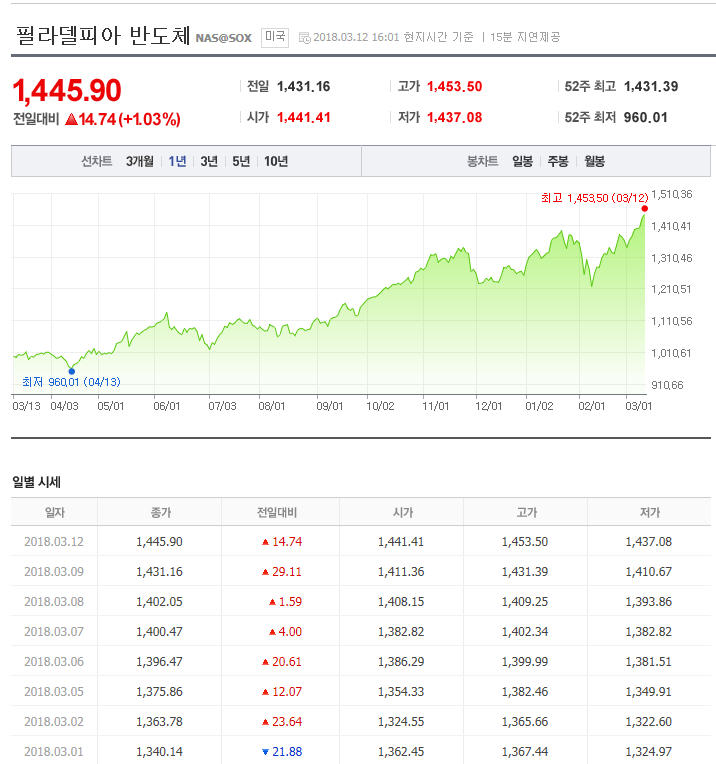Show the 3년 line chart

pyautogui.click(x=209, y=161)
